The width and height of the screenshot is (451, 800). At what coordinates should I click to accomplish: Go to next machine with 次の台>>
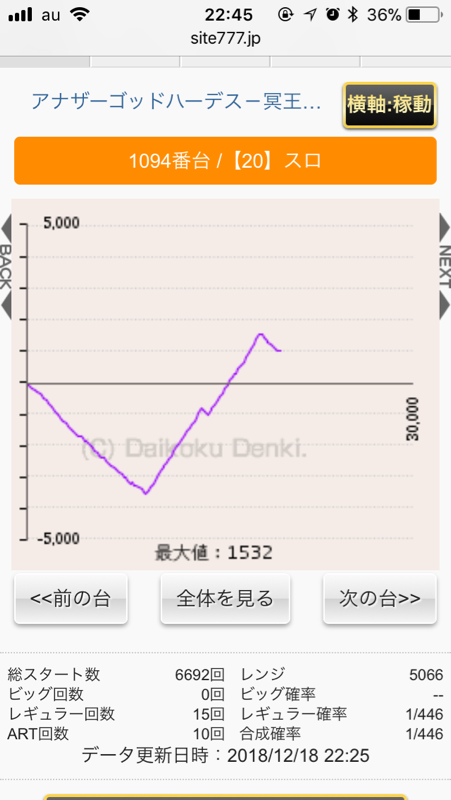pos(380,598)
